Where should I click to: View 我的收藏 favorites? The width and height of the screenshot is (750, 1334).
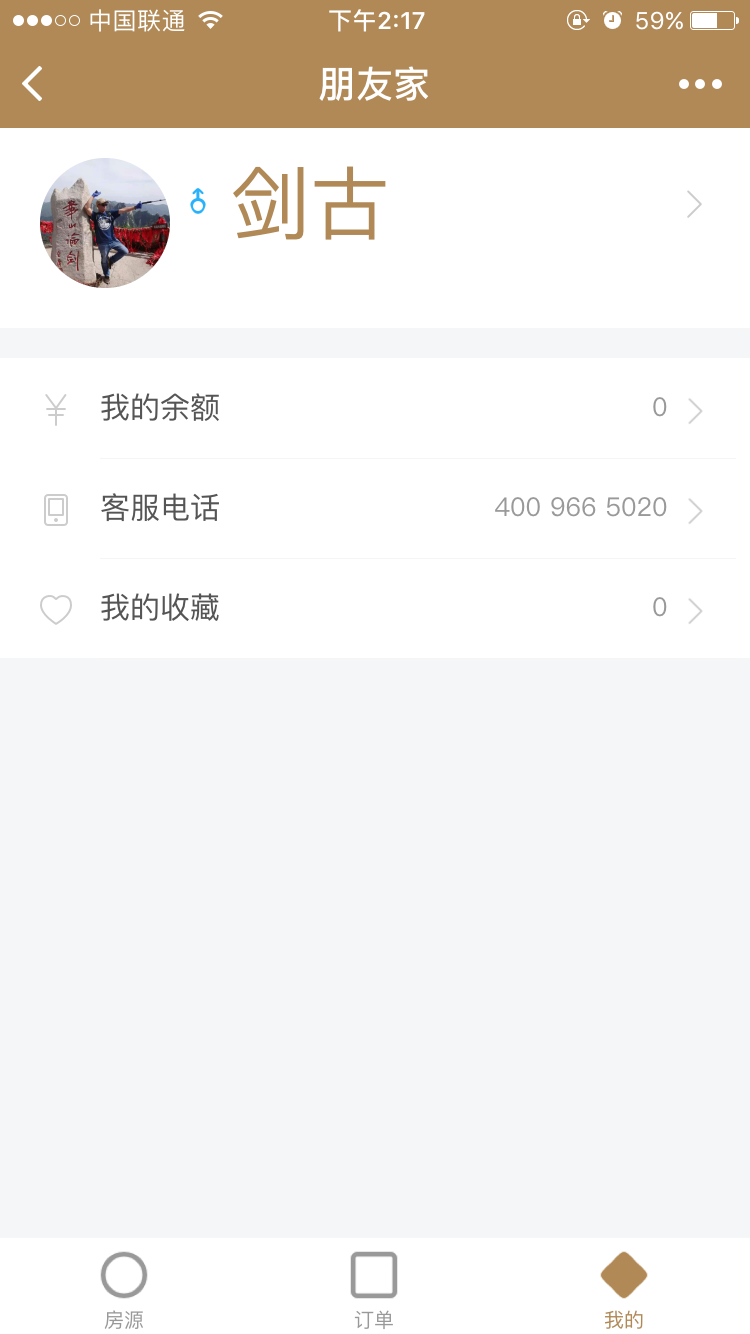click(x=375, y=608)
